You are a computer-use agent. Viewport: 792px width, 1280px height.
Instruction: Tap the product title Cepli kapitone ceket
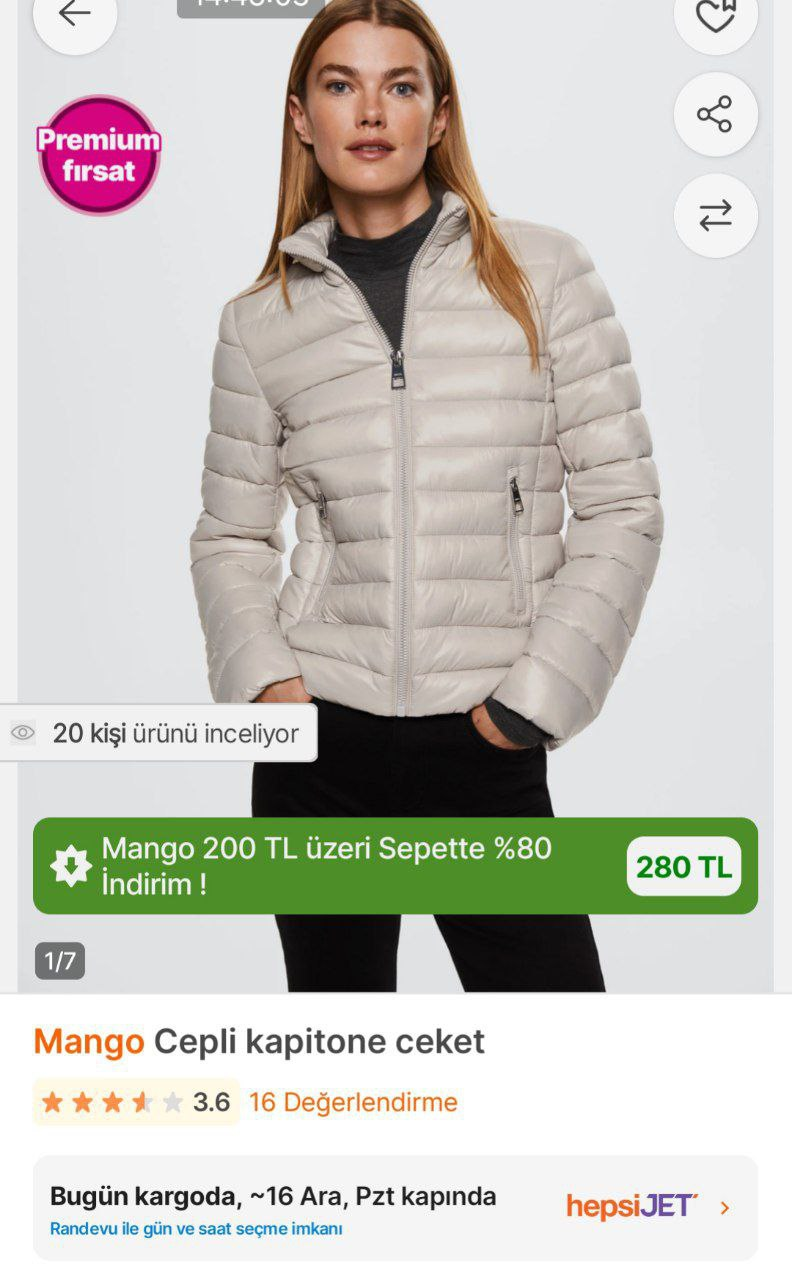[x=317, y=1041]
